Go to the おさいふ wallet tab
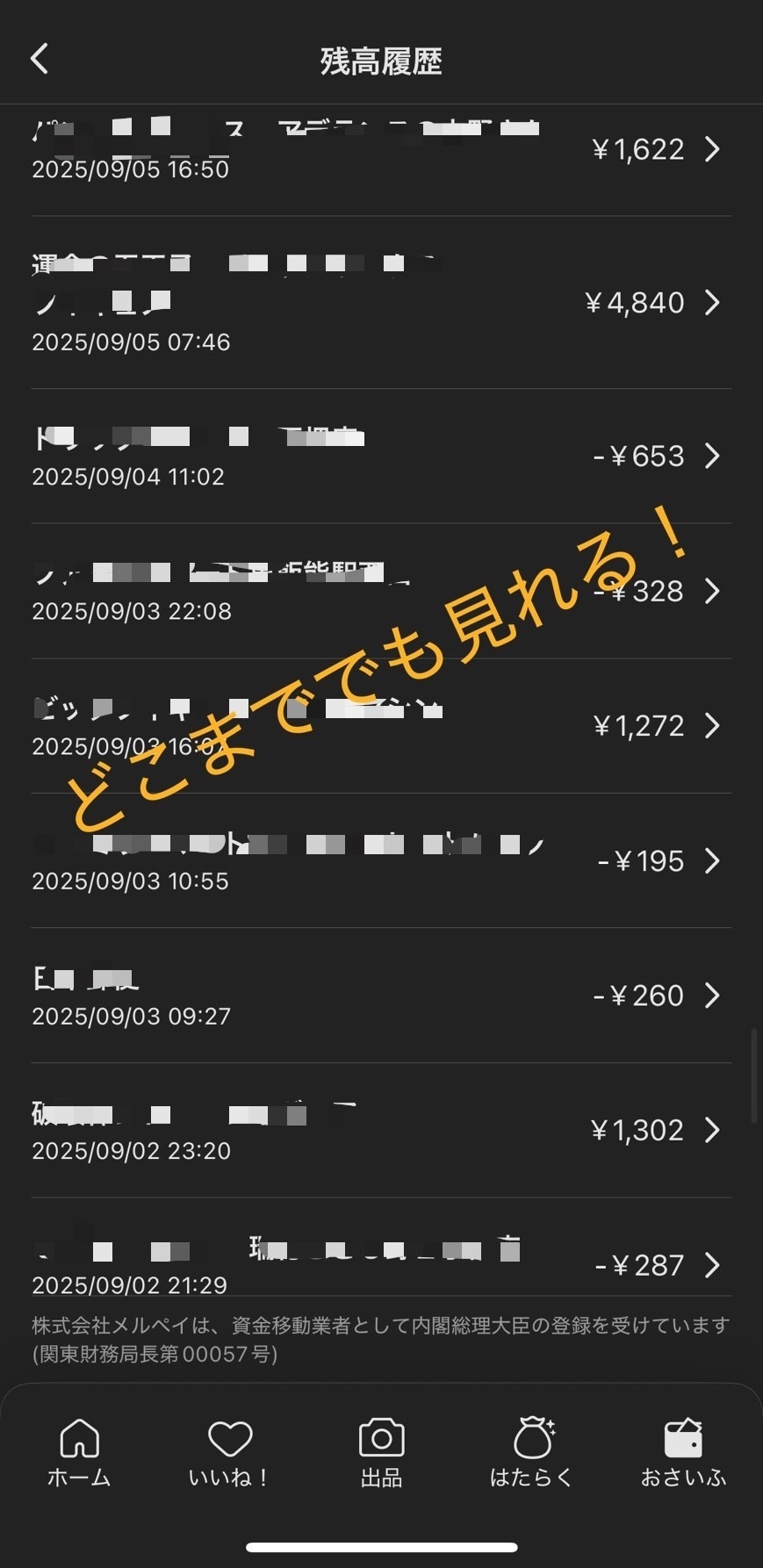Image resolution: width=763 pixels, height=1568 pixels. [x=683, y=1453]
